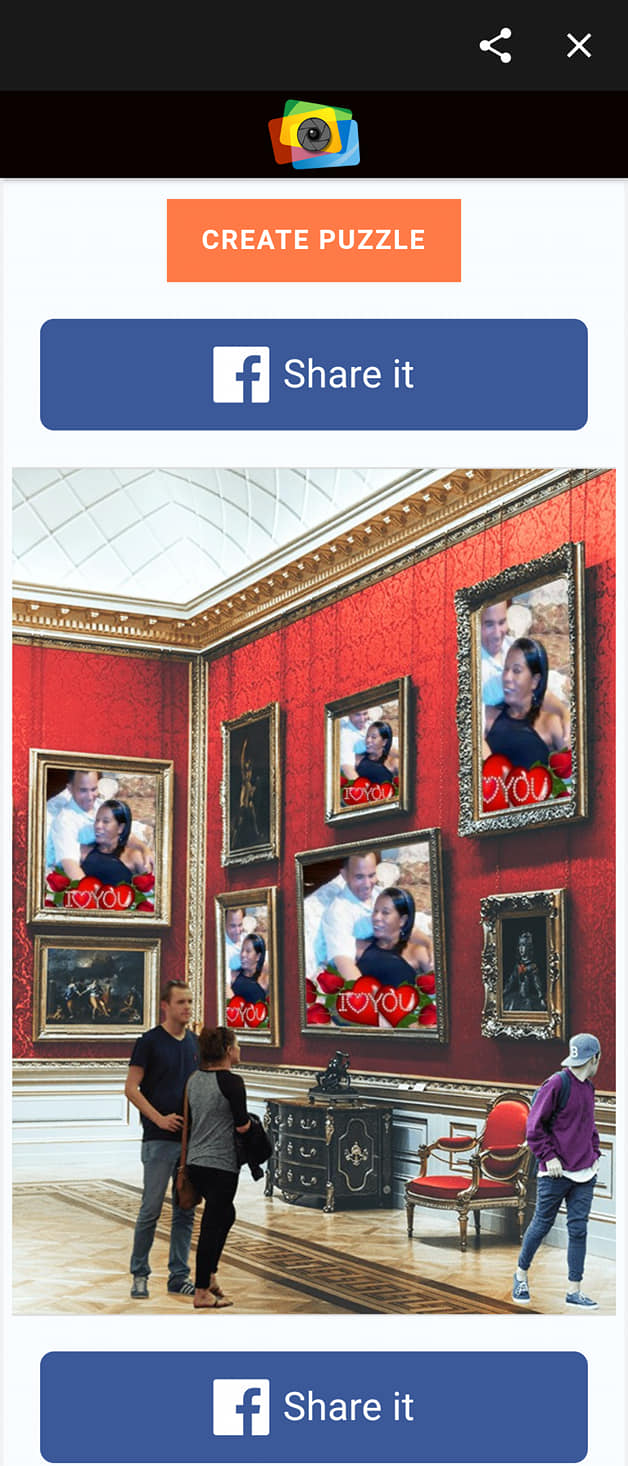Viewport: 628px width, 1466px height.
Task: Tap the Create Puzzle button
Action: click(x=314, y=240)
